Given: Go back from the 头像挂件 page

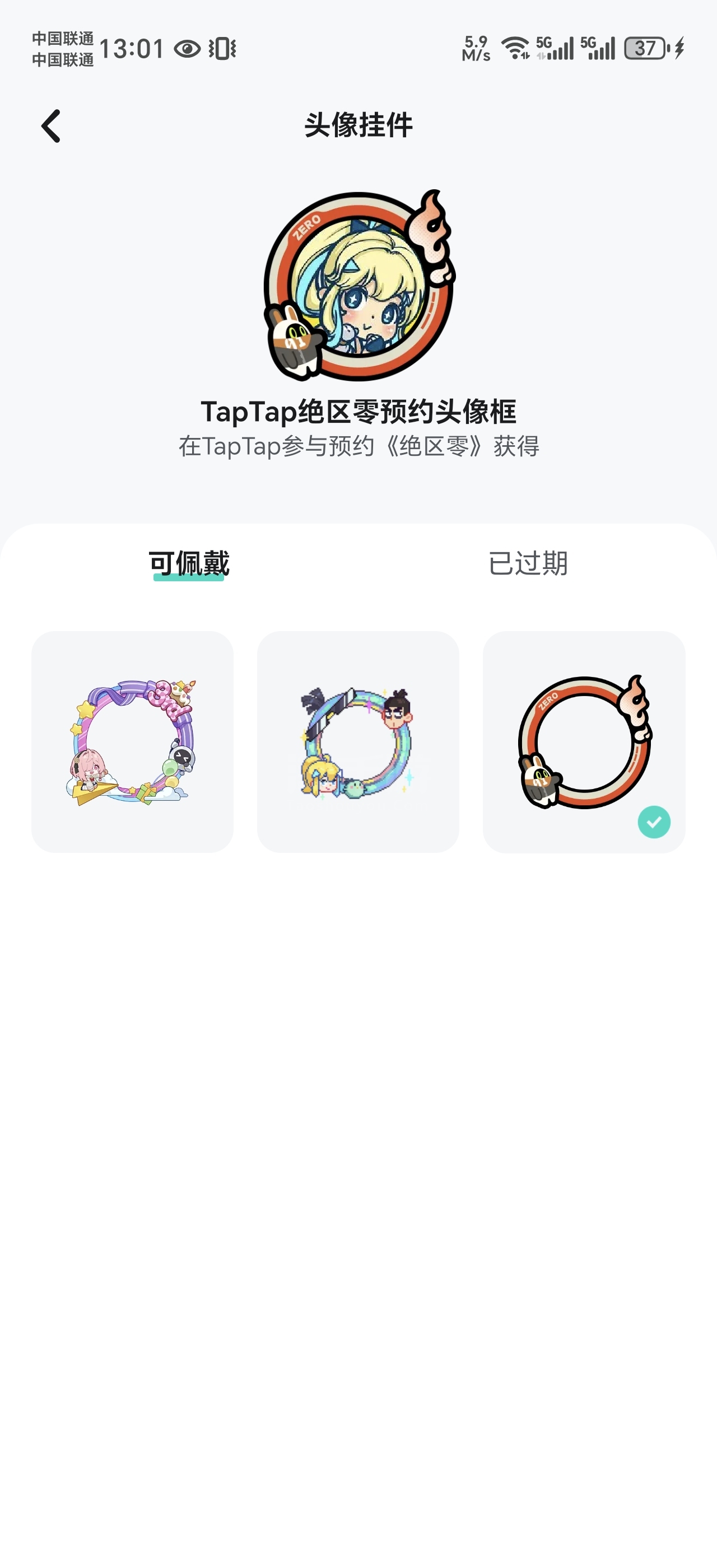Looking at the screenshot, I should 51,126.
